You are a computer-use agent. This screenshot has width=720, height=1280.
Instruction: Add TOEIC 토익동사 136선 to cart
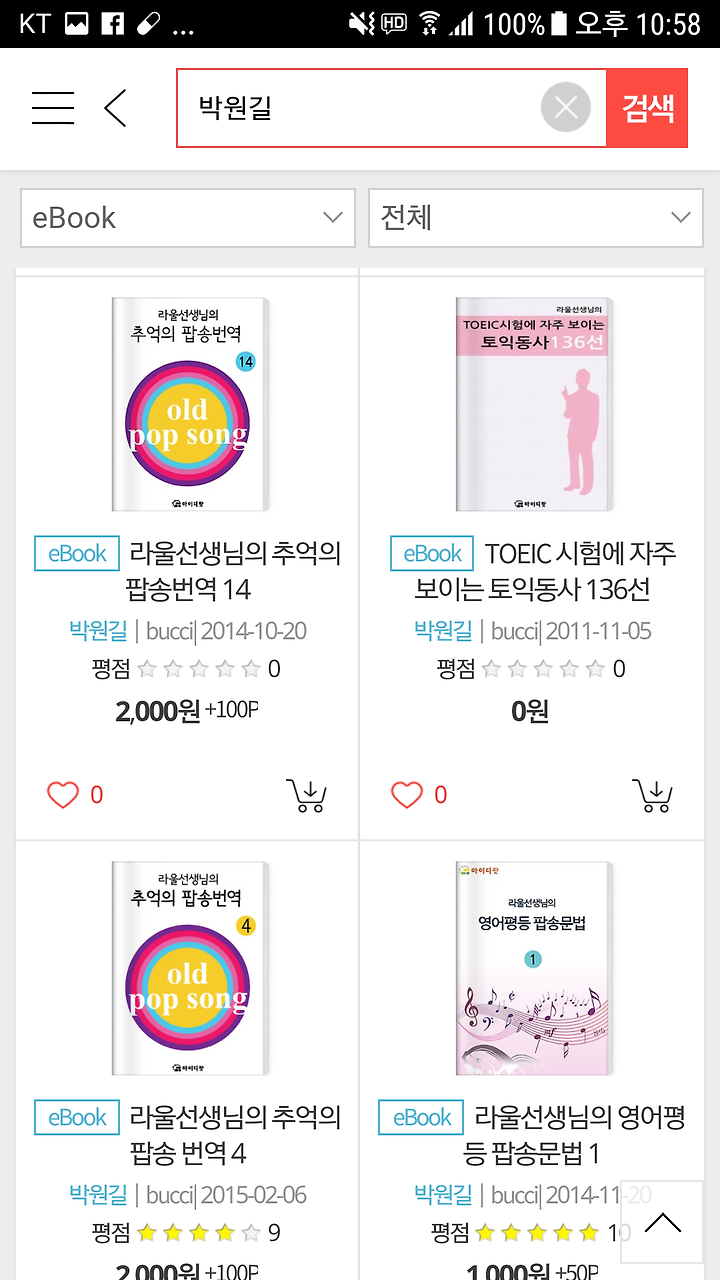(652, 795)
